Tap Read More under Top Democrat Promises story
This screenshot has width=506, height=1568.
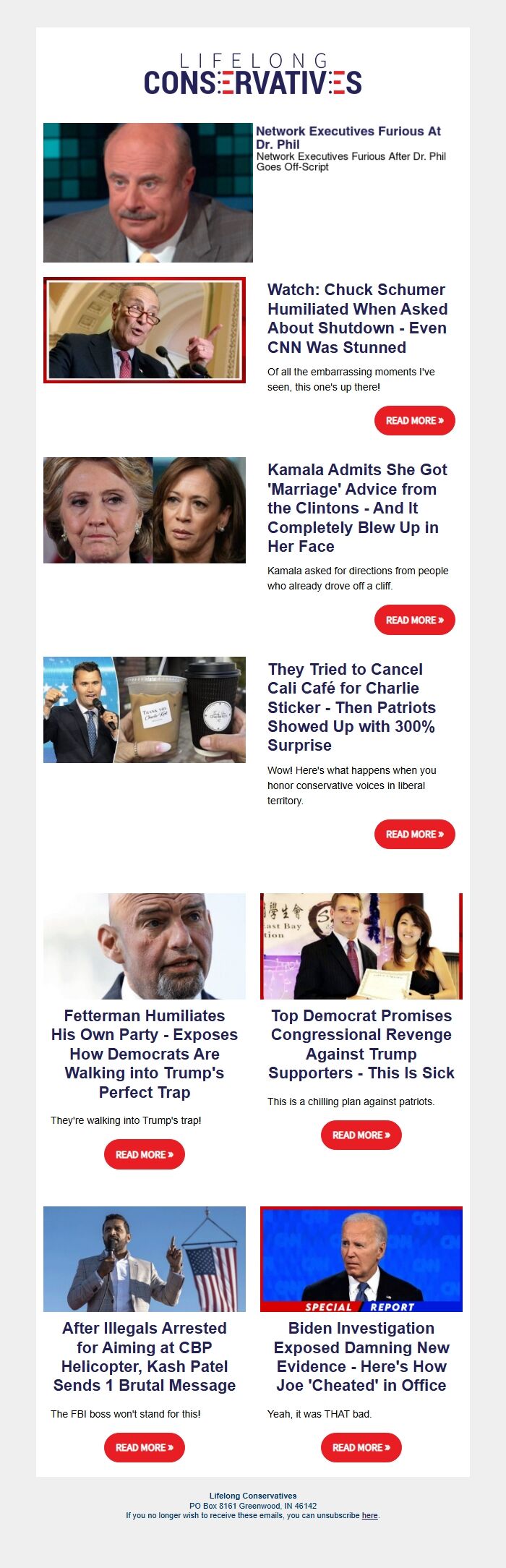[361, 1135]
